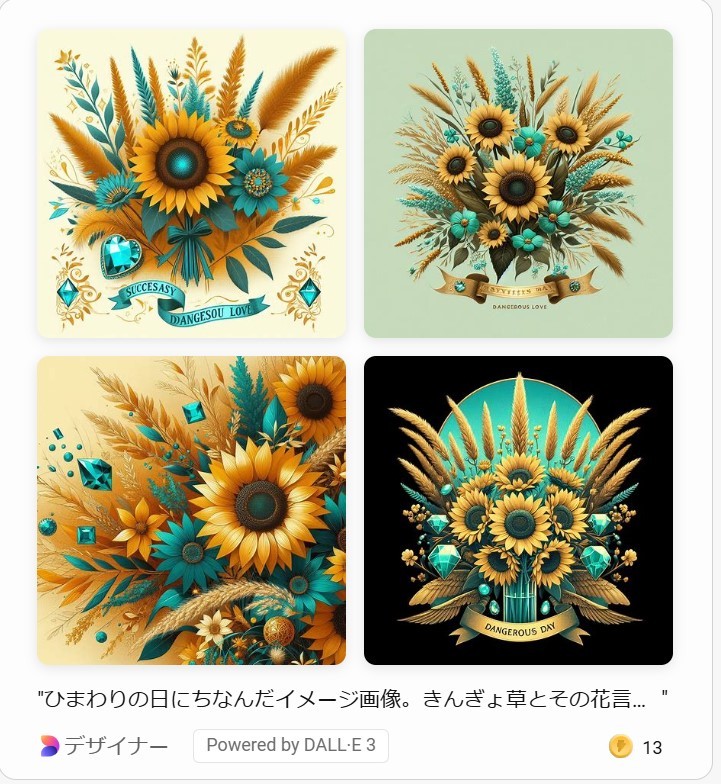
Task: Open the cream-background sunflower bouquet image
Action: 191,183
